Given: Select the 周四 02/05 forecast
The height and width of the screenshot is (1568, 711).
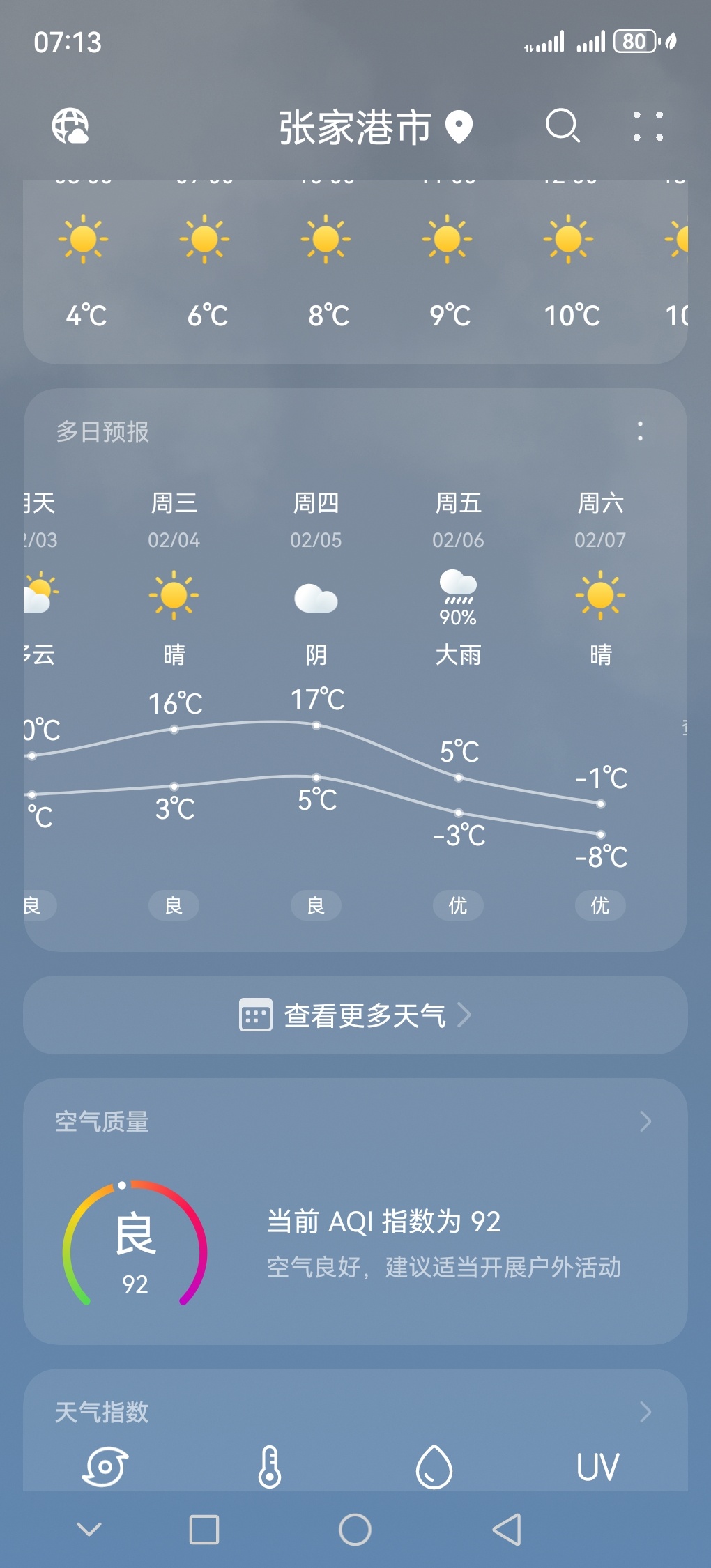Looking at the screenshot, I should point(316,592).
